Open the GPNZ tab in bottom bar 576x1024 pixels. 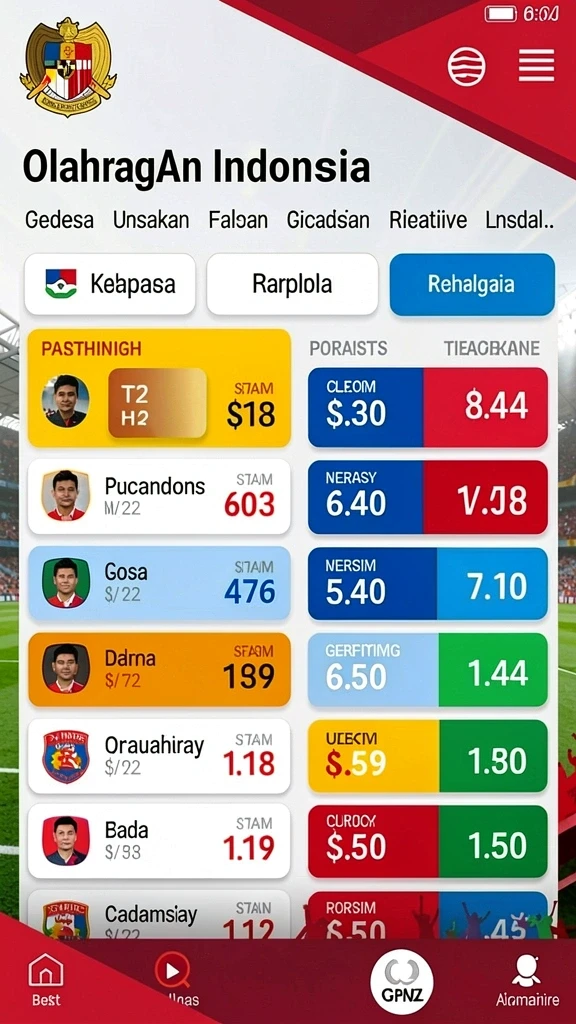[402, 982]
